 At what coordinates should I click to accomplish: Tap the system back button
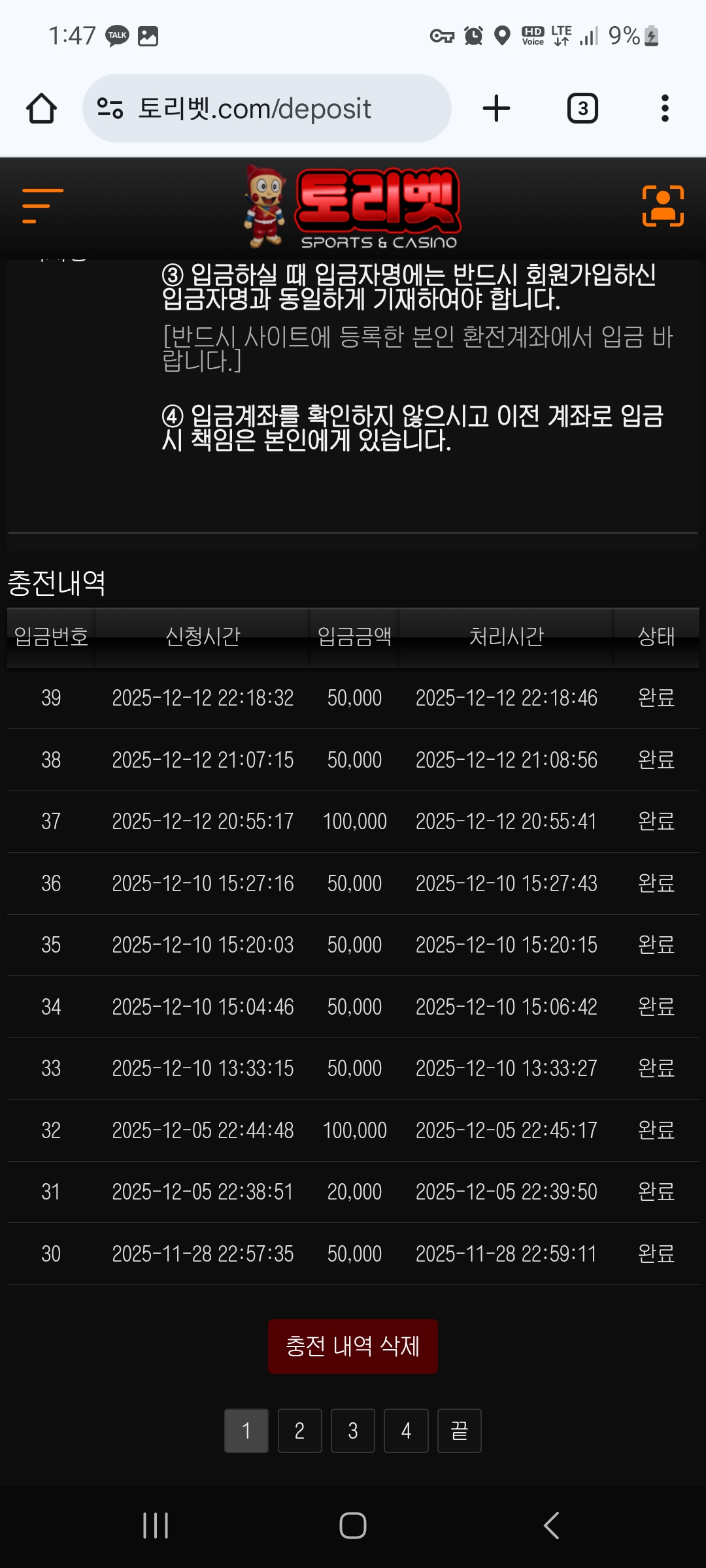click(x=551, y=1526)
